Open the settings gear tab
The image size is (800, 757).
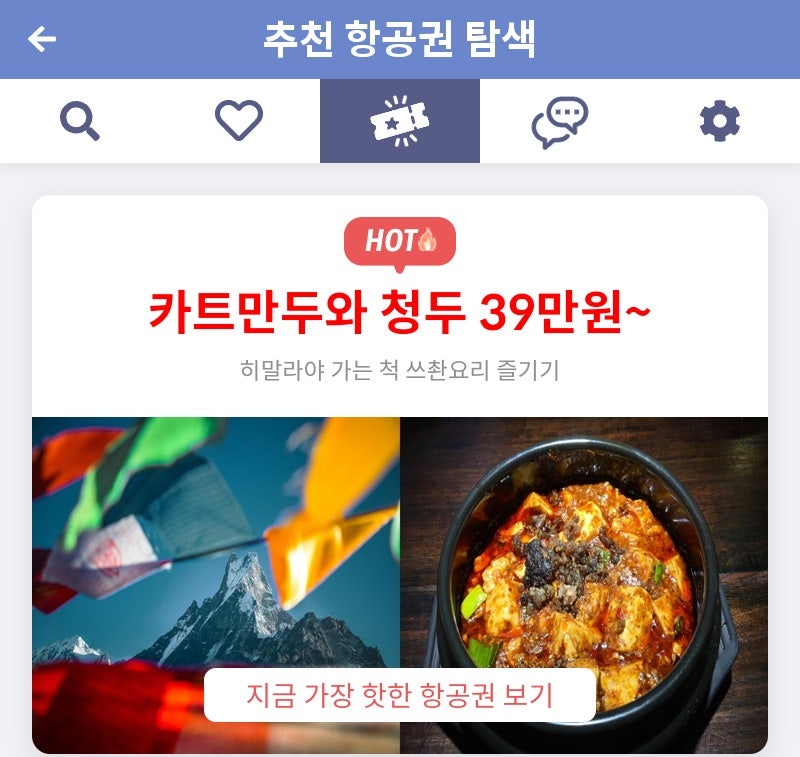pos(719,121)
